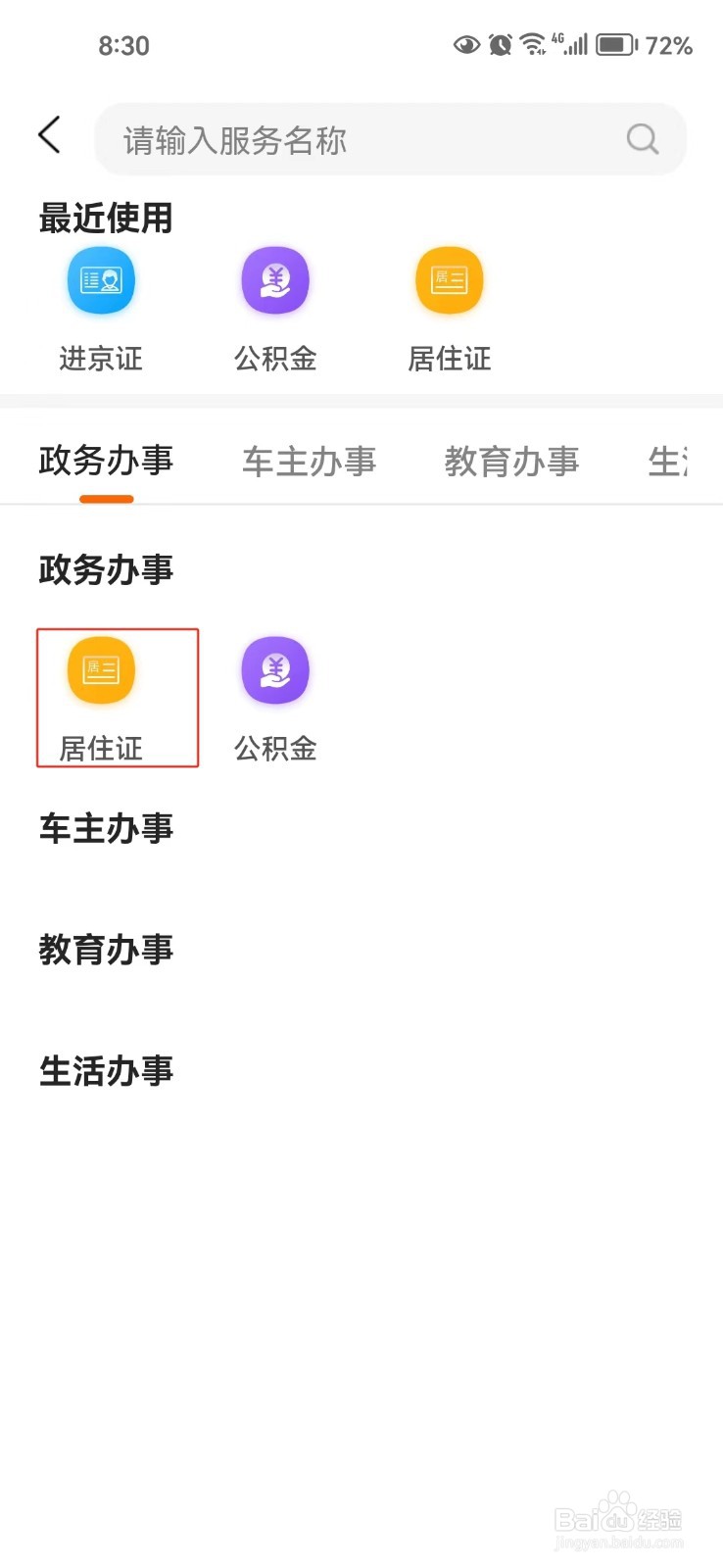Select the highlighted 居住证 icon in 政务办事
The width and height of the screenshot is (723, 1568).
[x=100, y=670]
